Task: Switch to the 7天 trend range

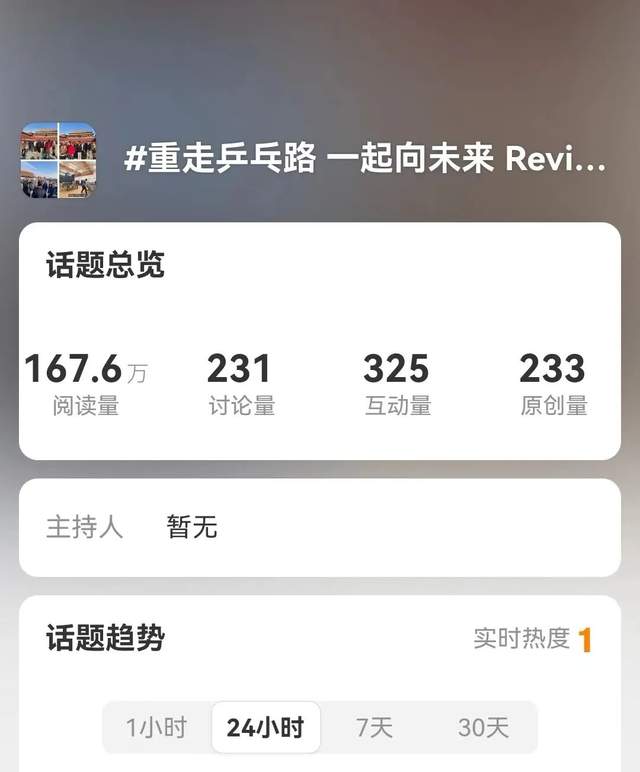Action: [375, 727]
